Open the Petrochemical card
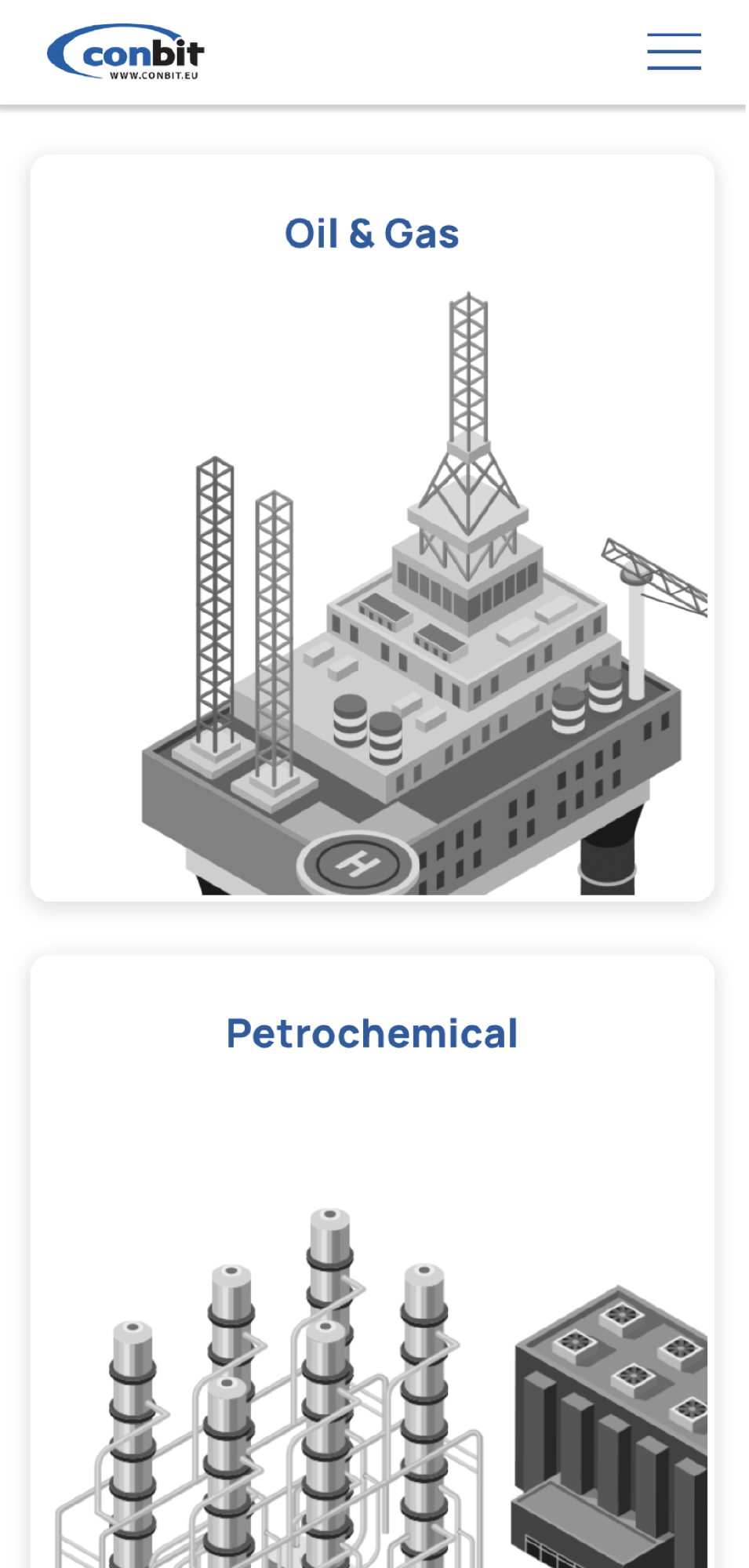The image size is (749, 1568). (x=373, y=1261)
